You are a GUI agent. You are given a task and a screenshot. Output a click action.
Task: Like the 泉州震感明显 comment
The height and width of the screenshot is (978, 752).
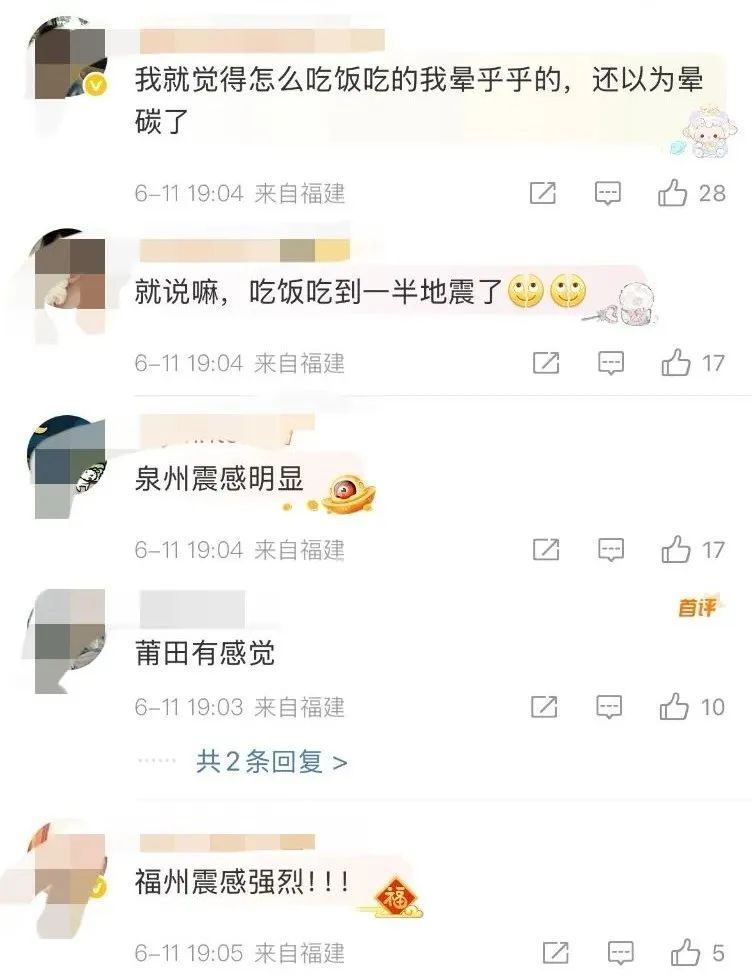(x=676, y=549)
